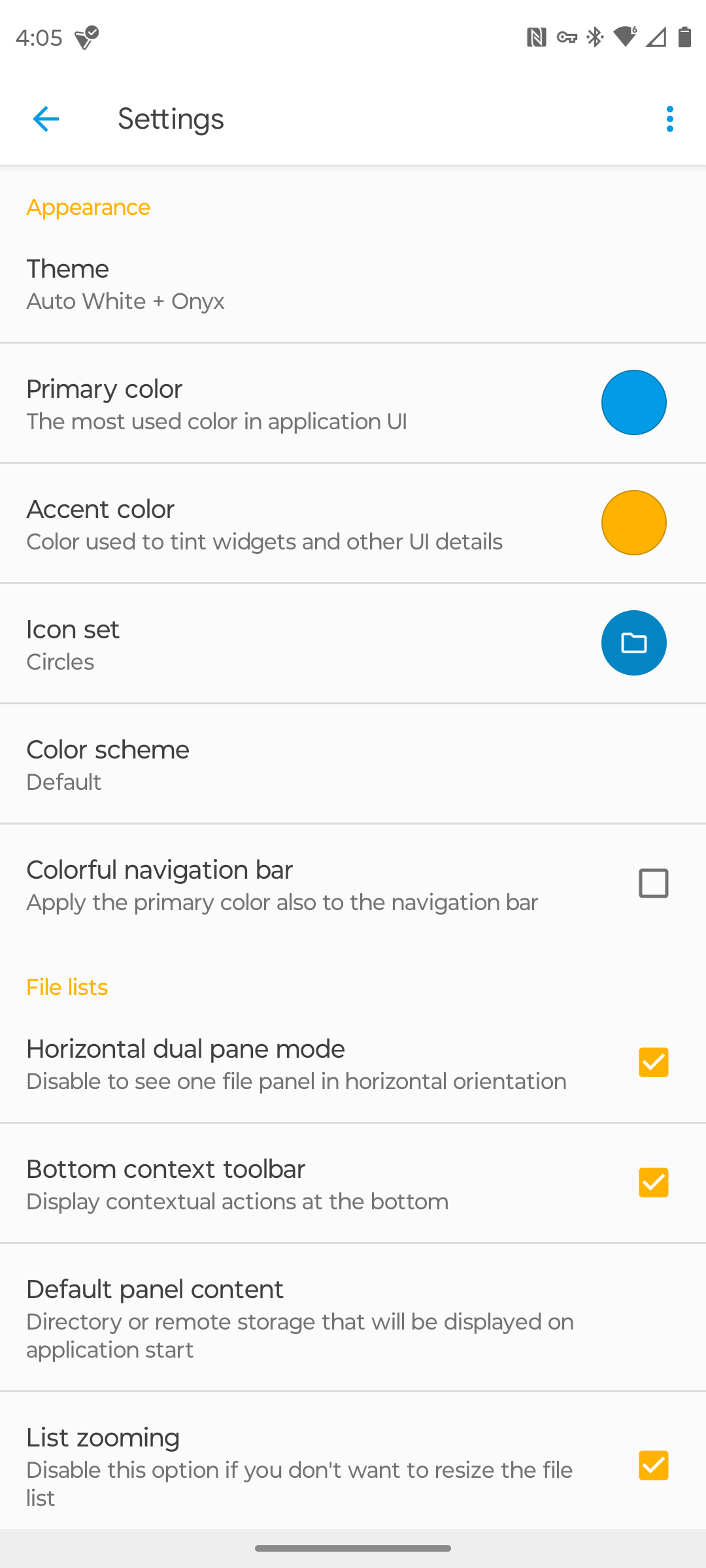This screenshot has width=706, height=1568.
Task: Go back from Settings
Action: click(46, 119)
